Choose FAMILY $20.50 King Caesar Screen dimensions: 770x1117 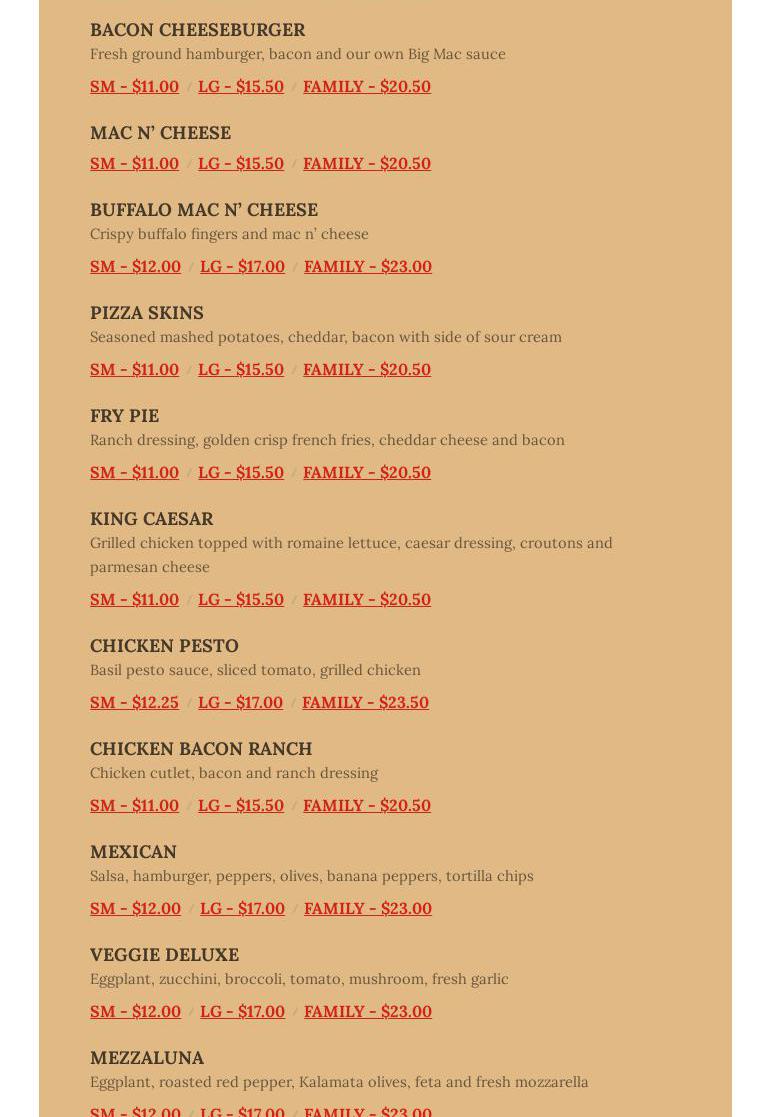pos(367,599)
